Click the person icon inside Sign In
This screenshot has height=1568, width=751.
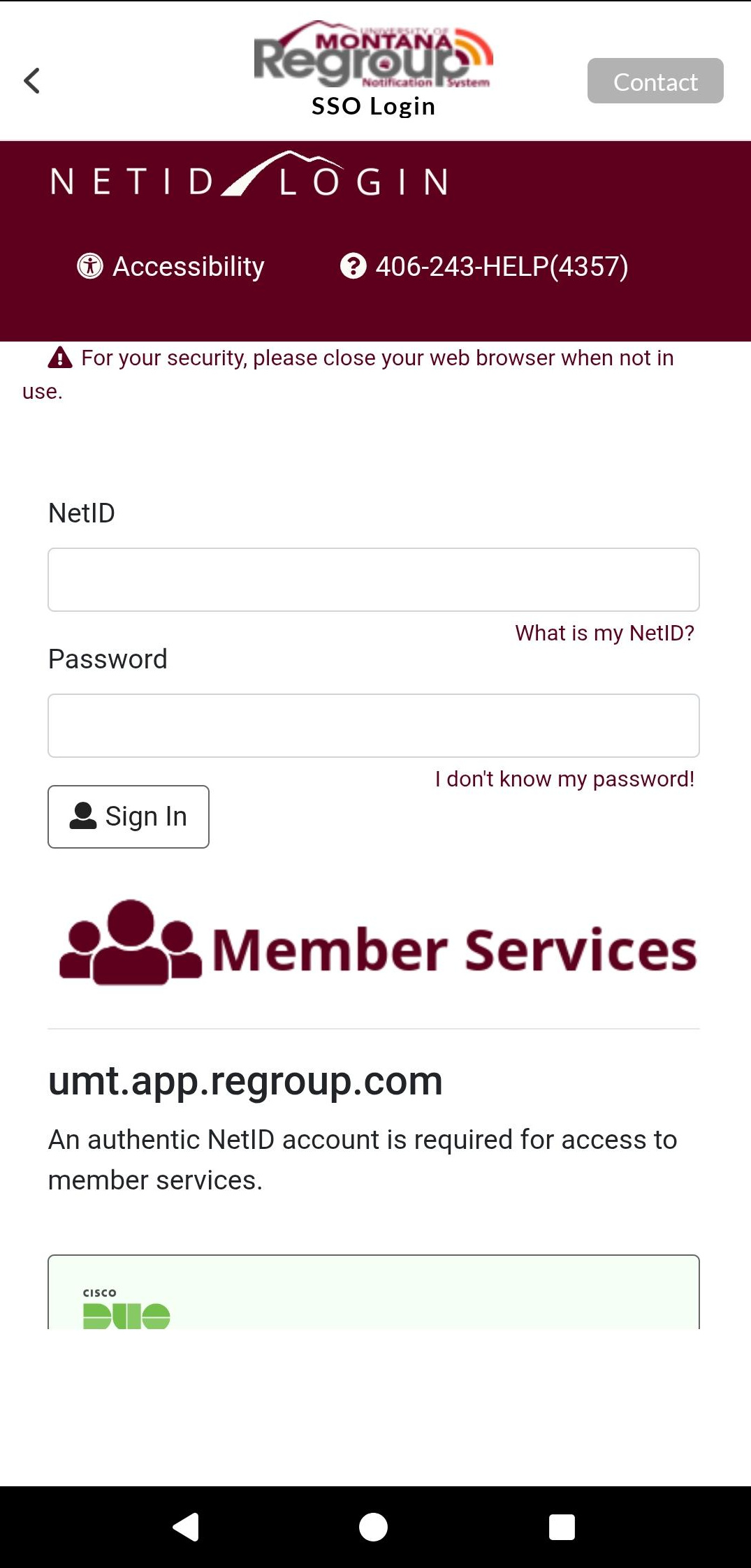pos(82,815)
